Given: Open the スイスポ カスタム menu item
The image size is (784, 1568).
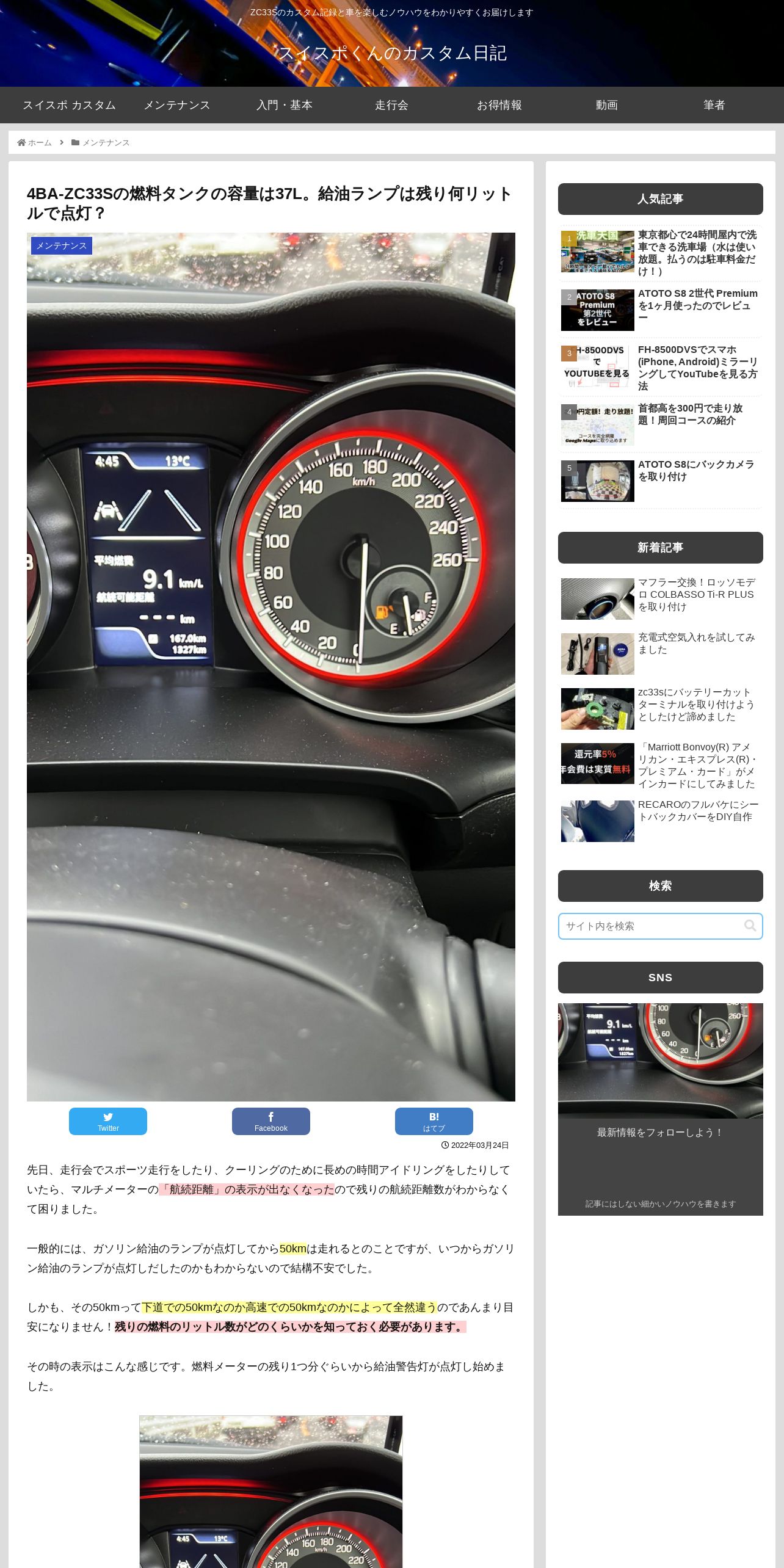Looking at the screenshot, I should 69,105.
